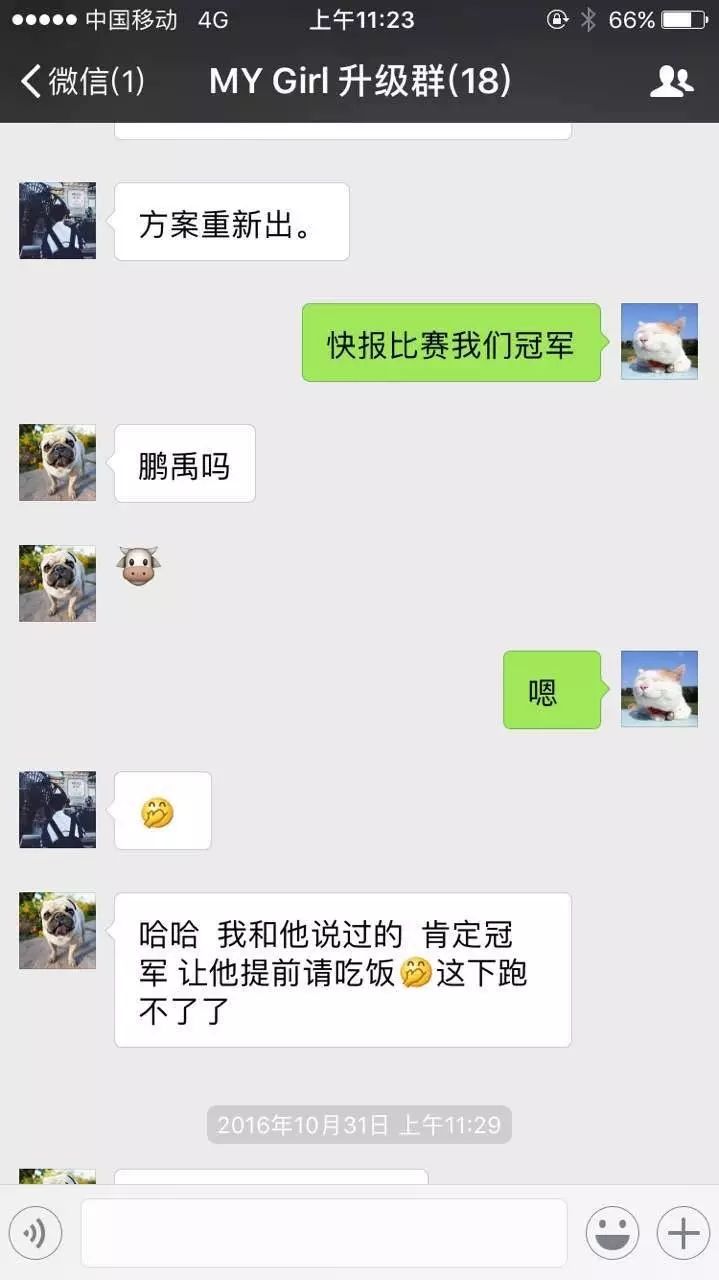The image size is (719, 1280).
Task: Open the emoji sticker panel
Action: click(612, 1233)
